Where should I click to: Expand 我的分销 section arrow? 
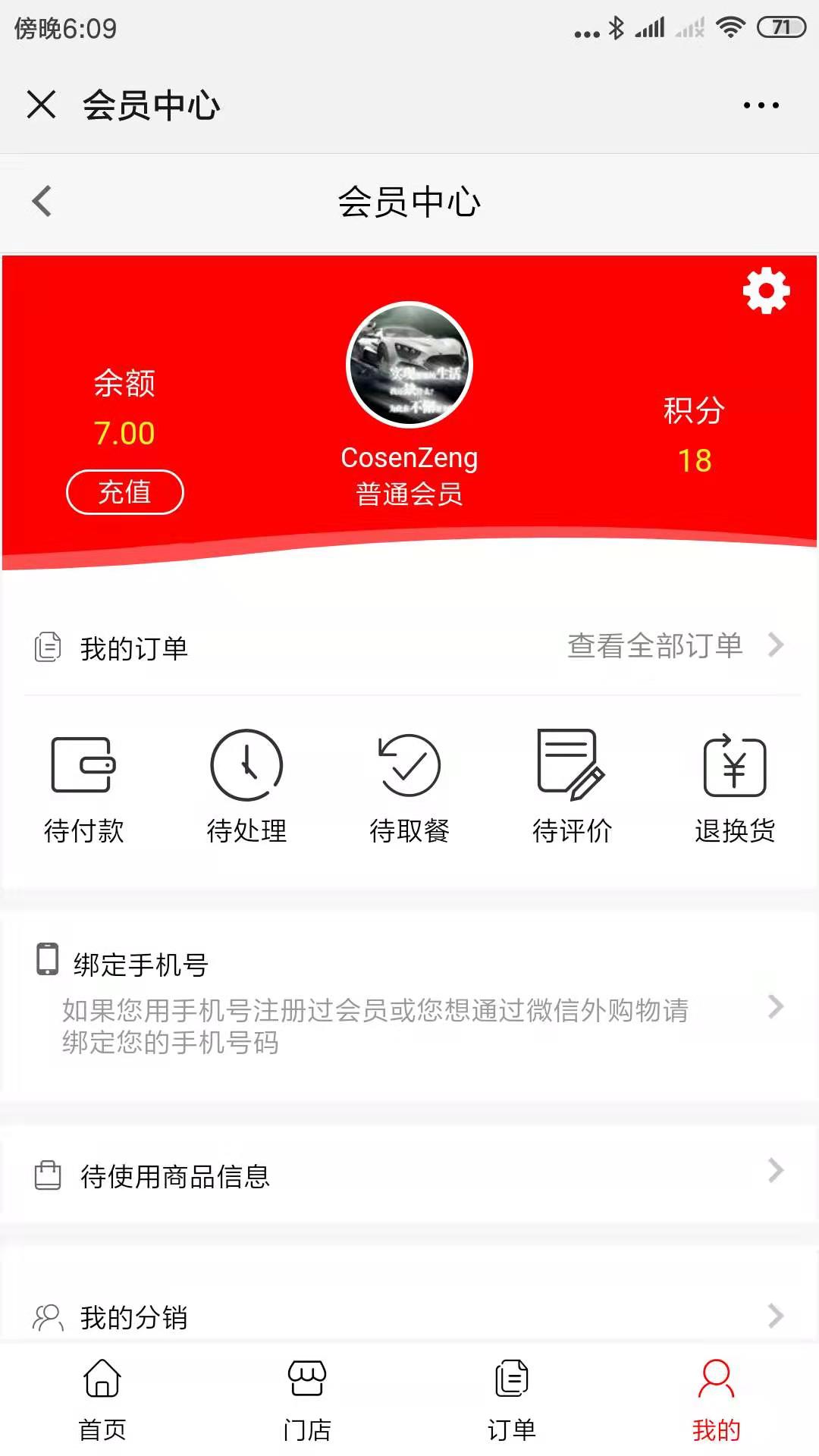[x=776, y=1316]
